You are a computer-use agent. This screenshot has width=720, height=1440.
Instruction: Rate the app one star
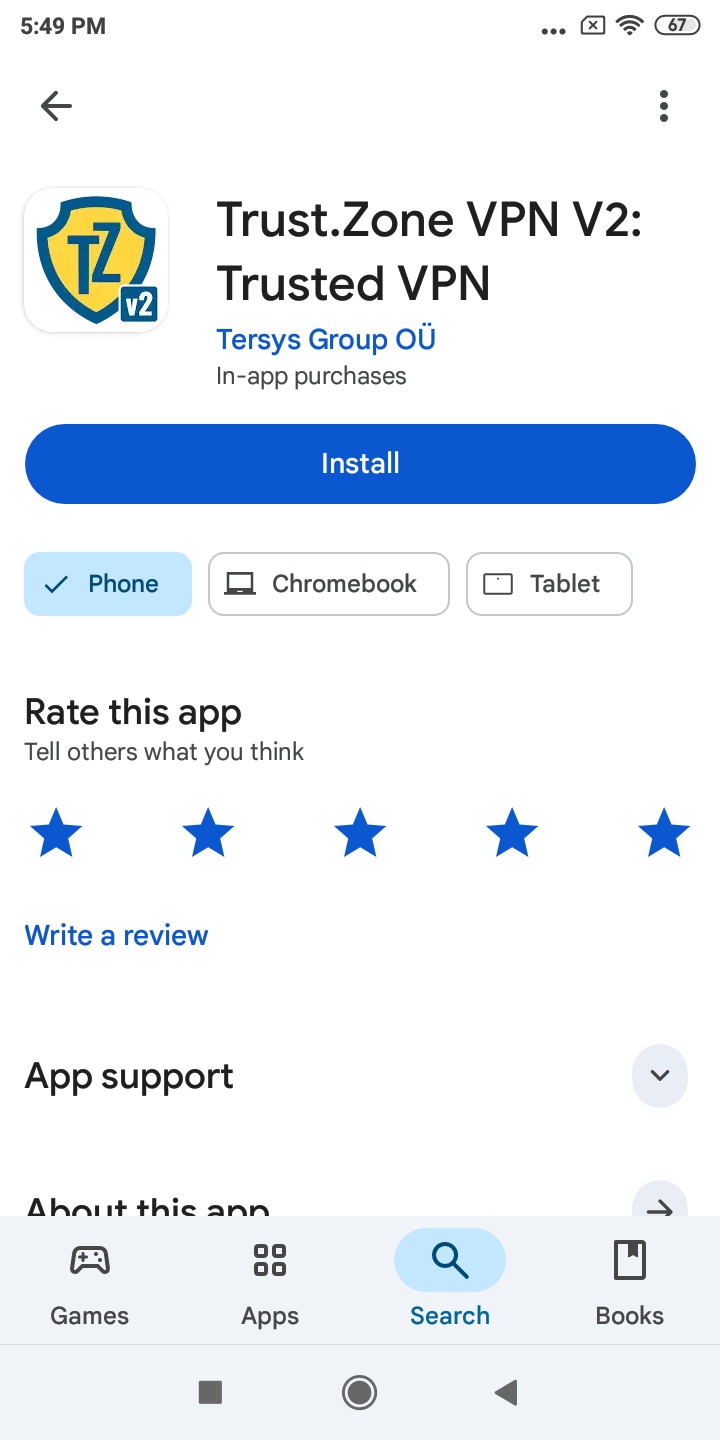coord(56,834)
